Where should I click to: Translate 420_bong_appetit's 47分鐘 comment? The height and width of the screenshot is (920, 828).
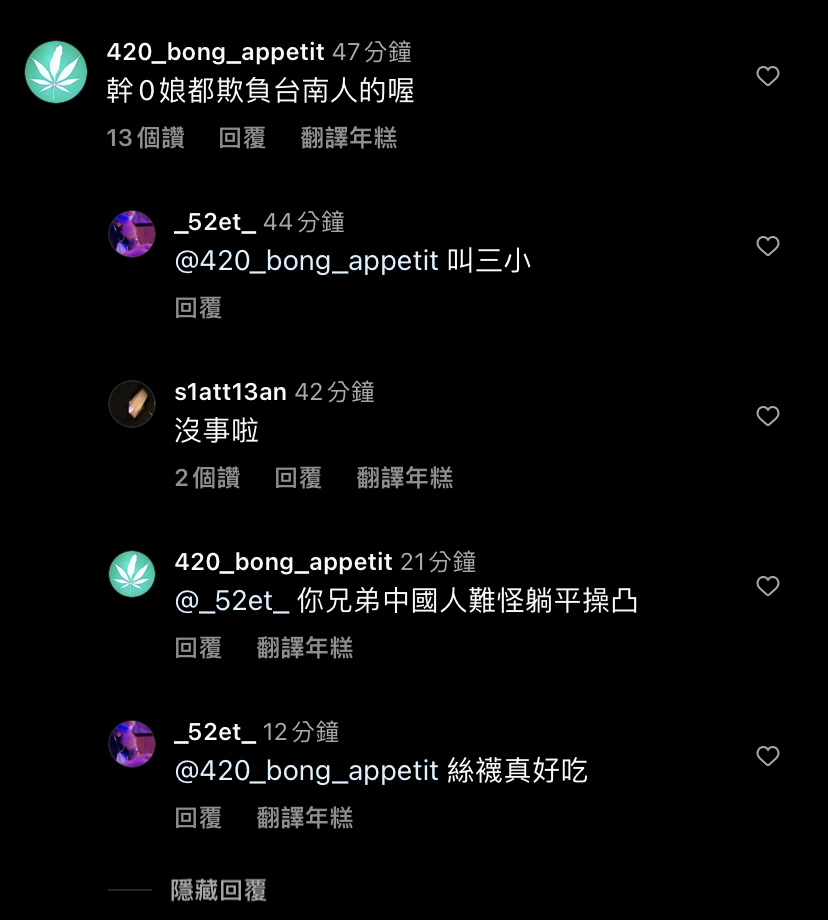pos(348,138)
